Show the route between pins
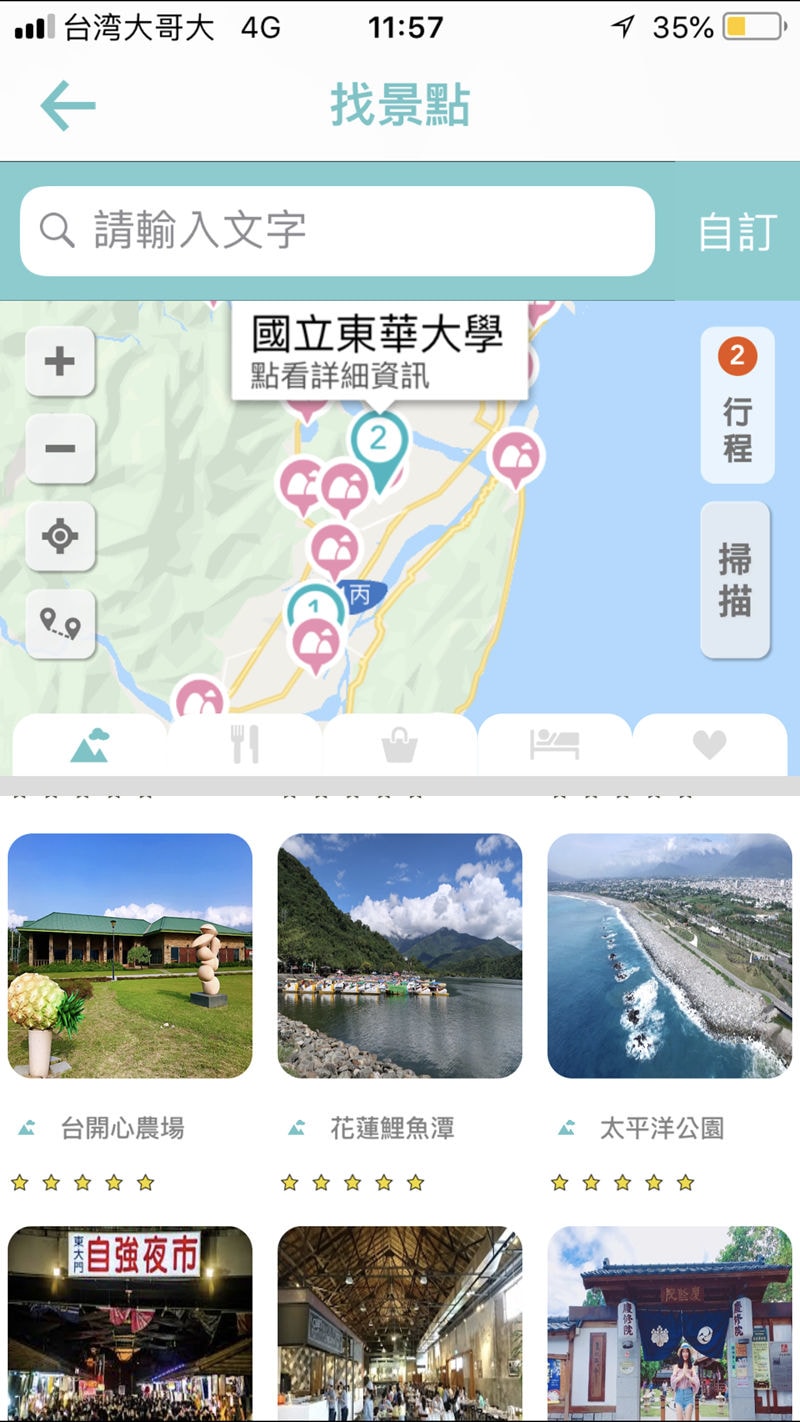 tap(60, 624)
